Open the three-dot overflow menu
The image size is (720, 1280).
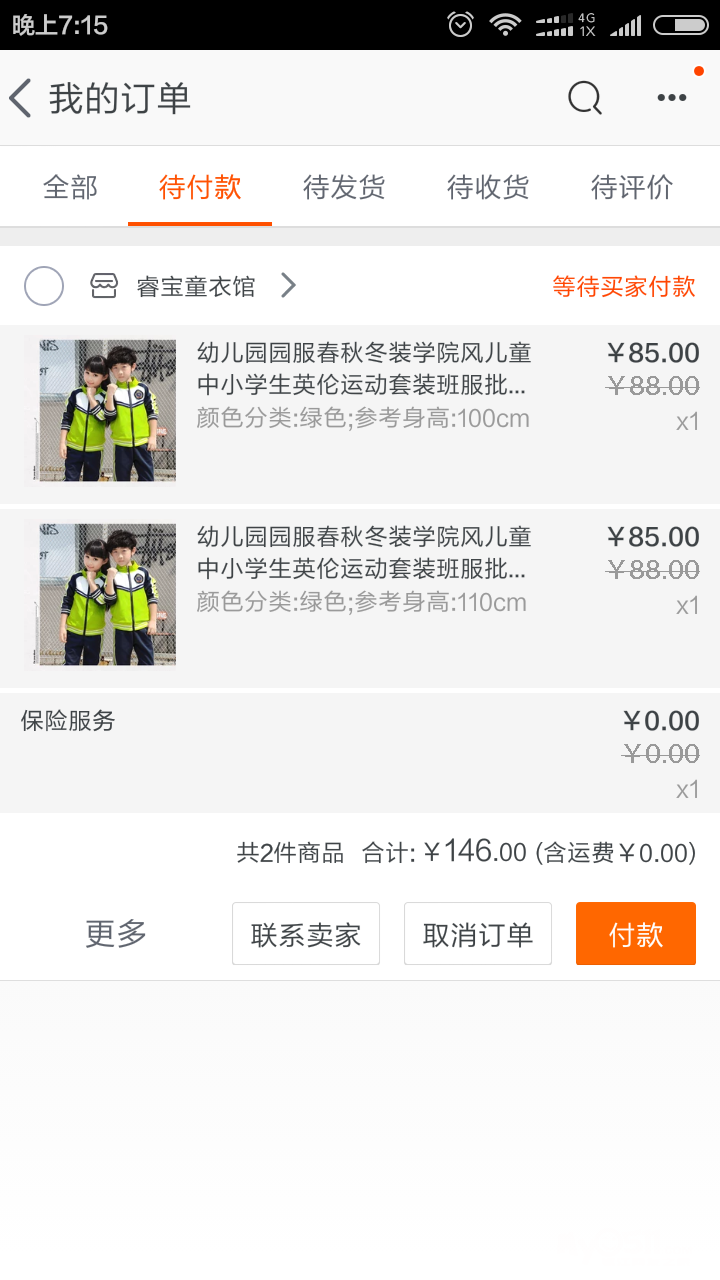coord(671,98)
